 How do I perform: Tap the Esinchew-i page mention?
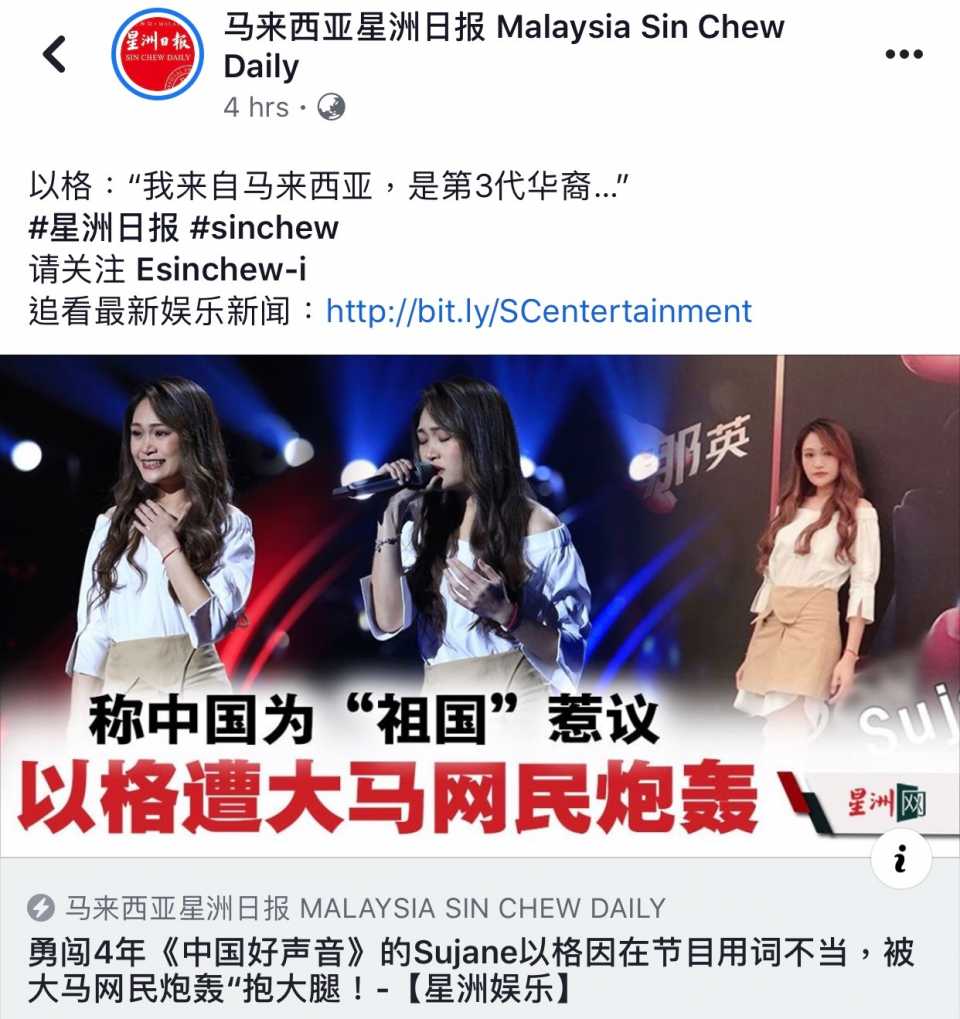coord(221,270)
